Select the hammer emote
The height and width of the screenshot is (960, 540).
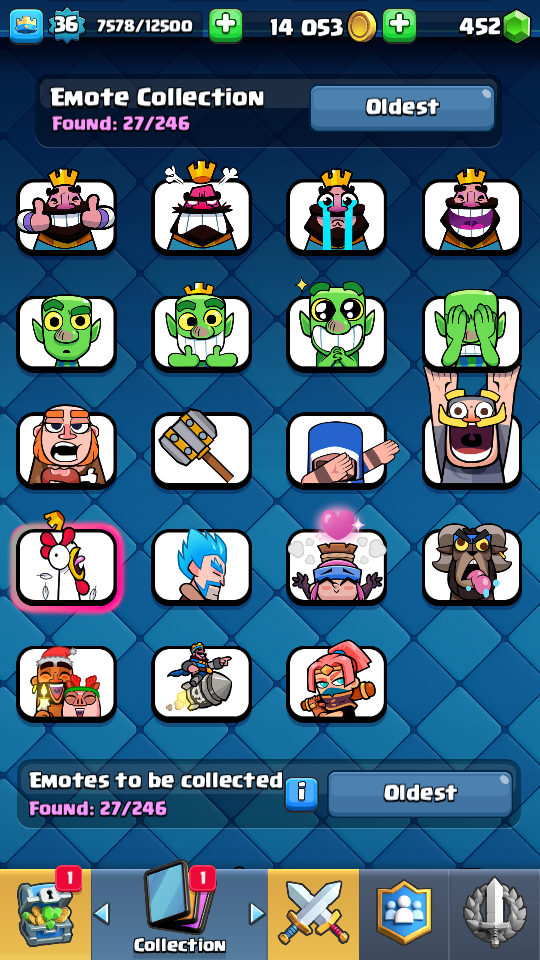coord(201,451)
